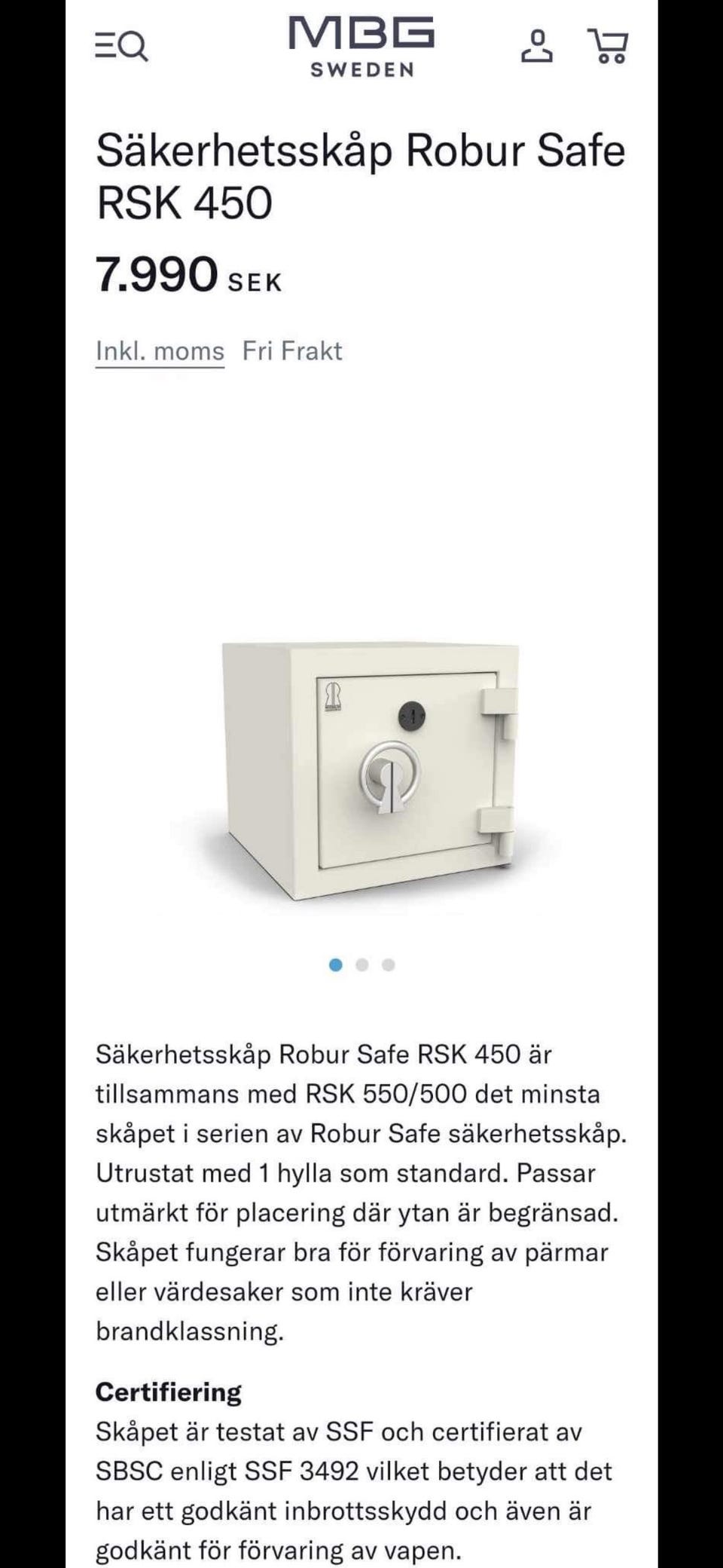Click the black dial lock on the safe
The image size is (723, 1568).
[412, 716]
